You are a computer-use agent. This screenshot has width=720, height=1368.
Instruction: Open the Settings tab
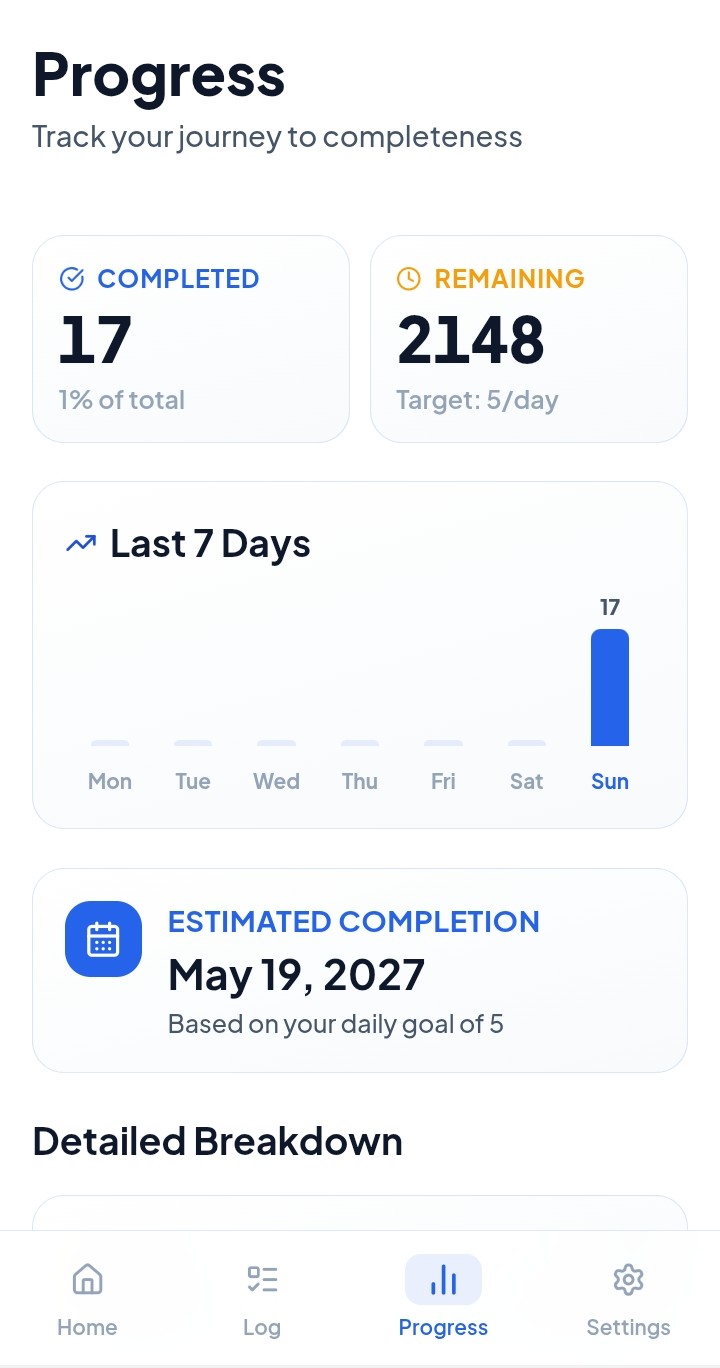628,1298
